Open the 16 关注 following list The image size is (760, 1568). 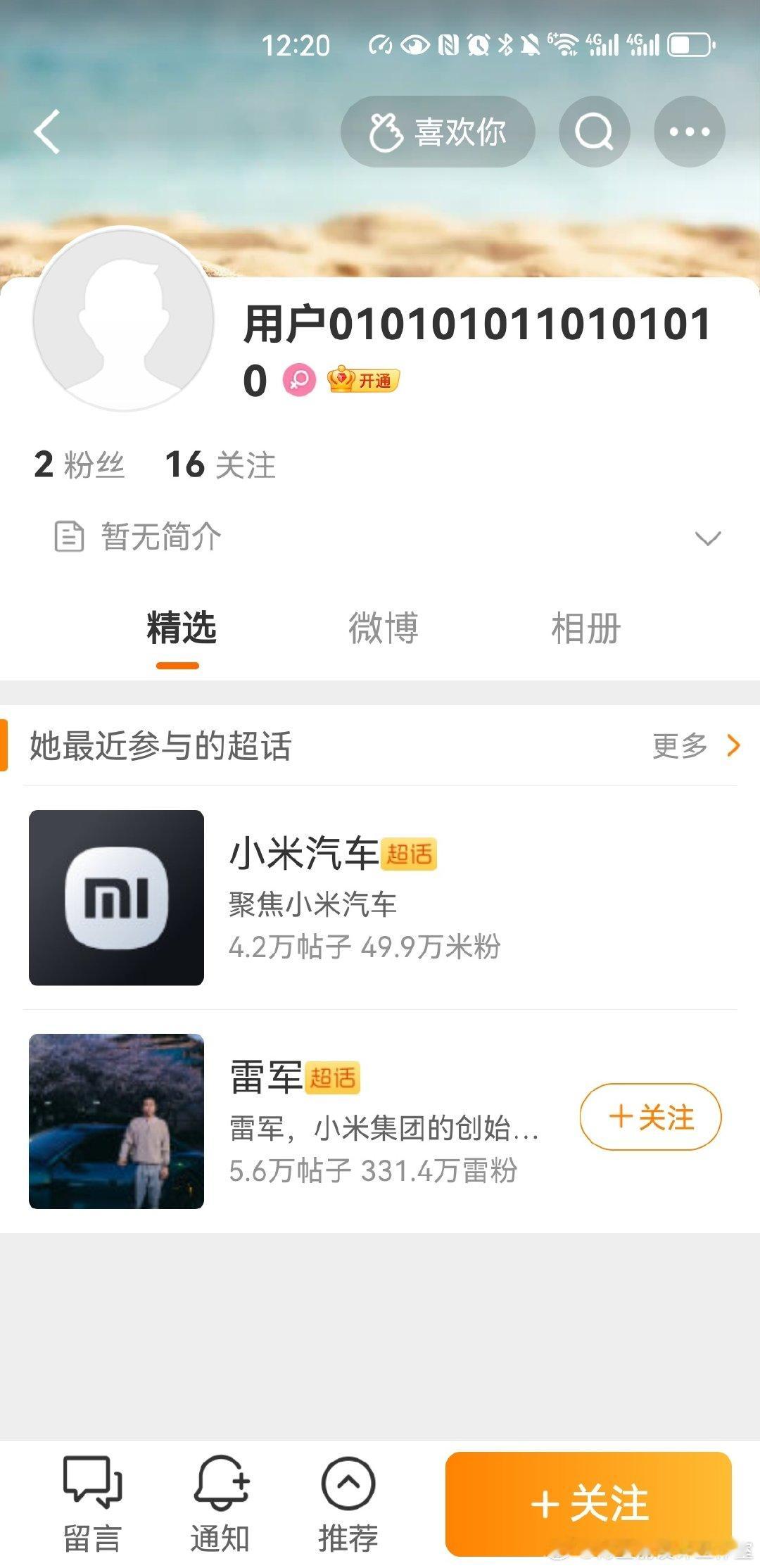pos(220,465)
